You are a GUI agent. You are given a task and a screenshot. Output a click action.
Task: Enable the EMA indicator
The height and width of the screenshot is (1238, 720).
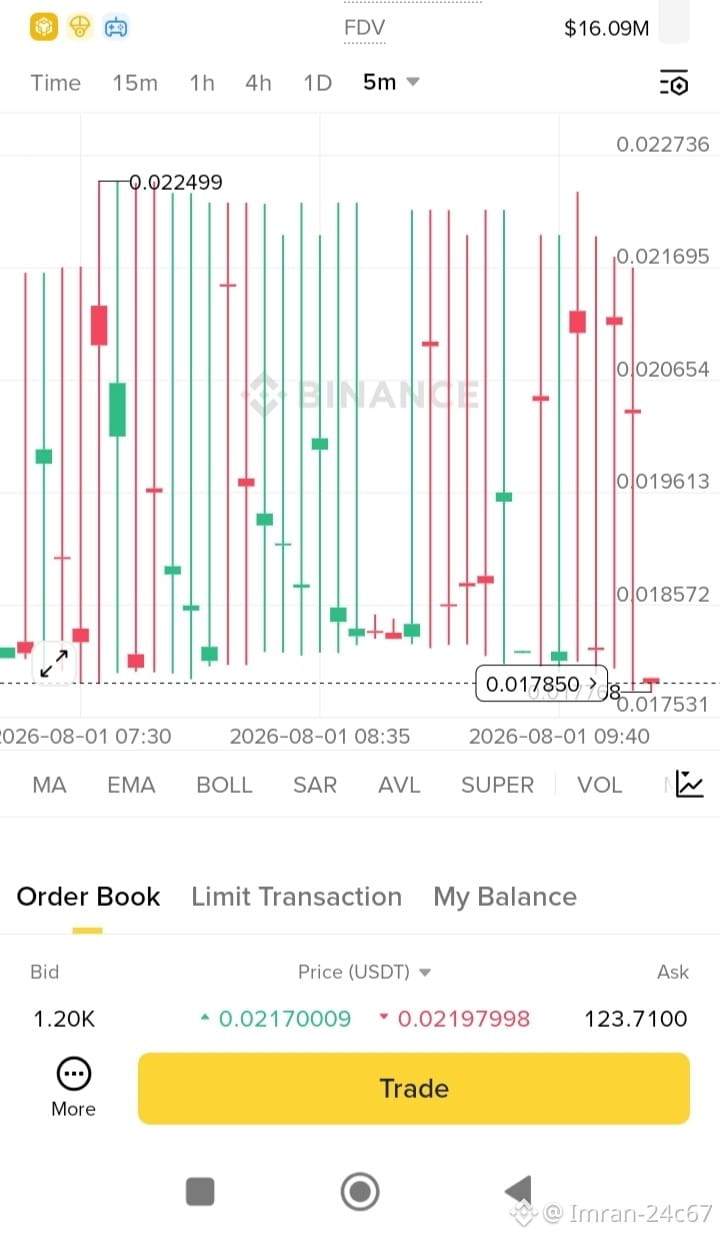click(131, 785)
